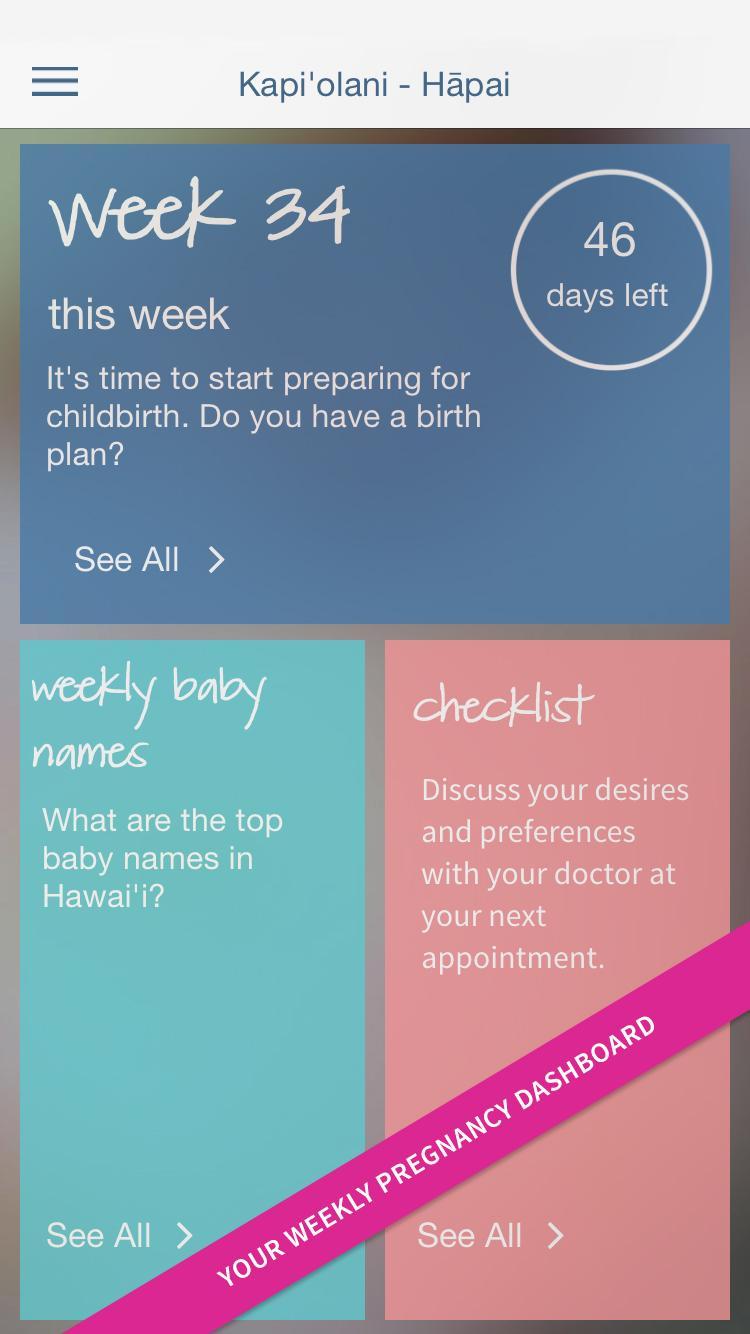This screenshot has height=1334, width=750.
Task: Click the chevron beside checklist See All
Action: pos(556,1236)
